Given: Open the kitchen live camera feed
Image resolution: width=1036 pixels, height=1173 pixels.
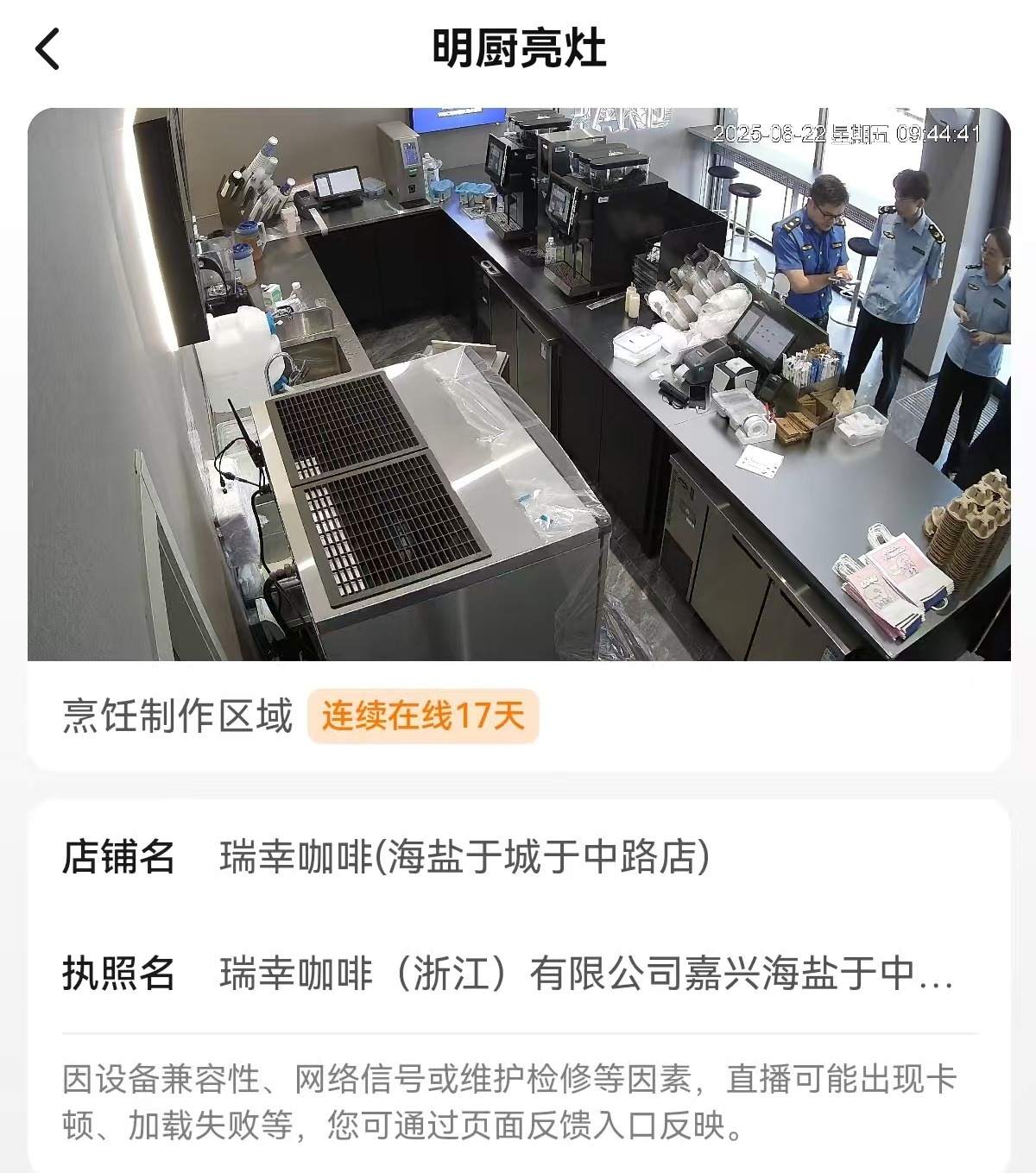Looking at the screenshot, I should (x=519, y=384).
